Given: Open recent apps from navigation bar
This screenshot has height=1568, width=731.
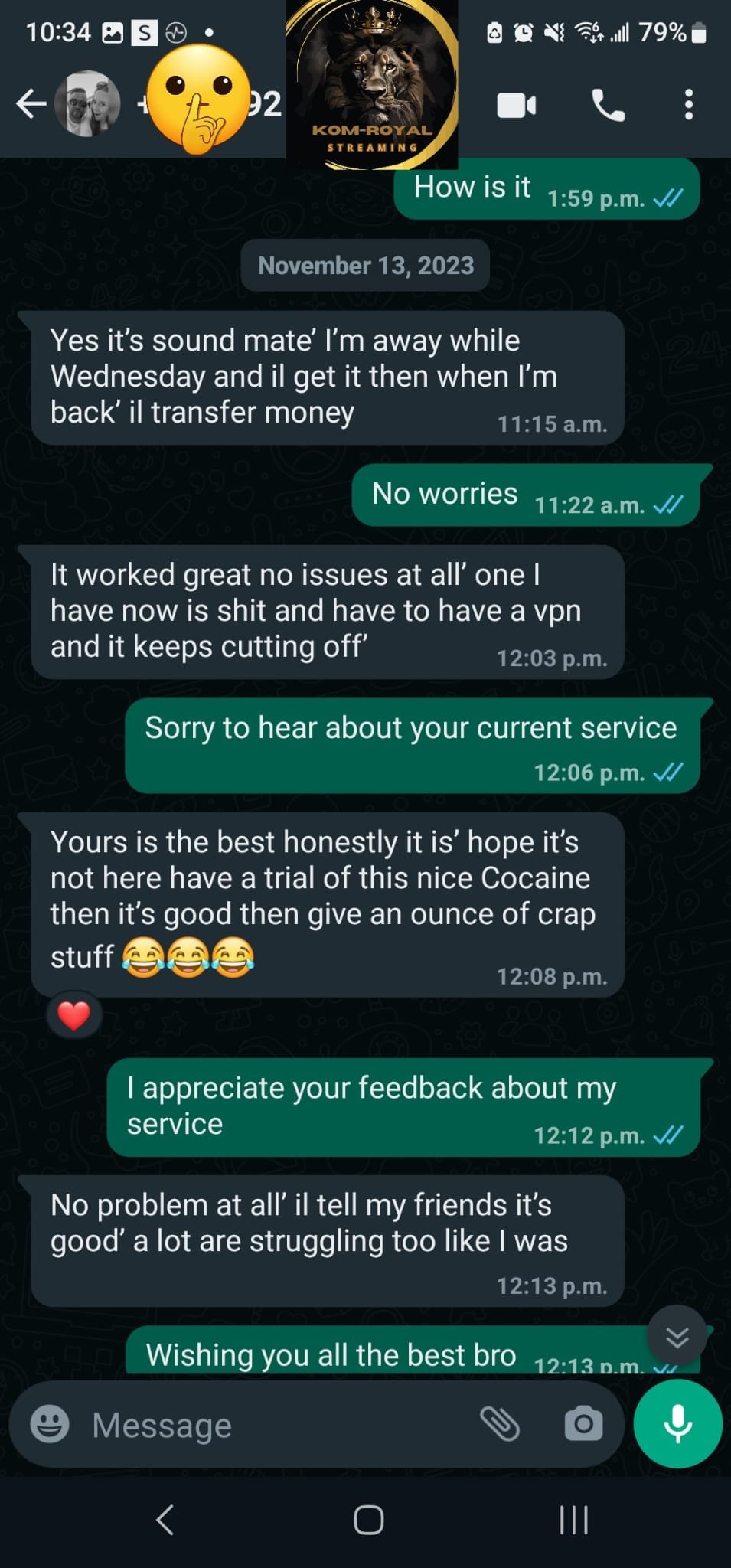Looking at the screenshot, I should 573,1520.
